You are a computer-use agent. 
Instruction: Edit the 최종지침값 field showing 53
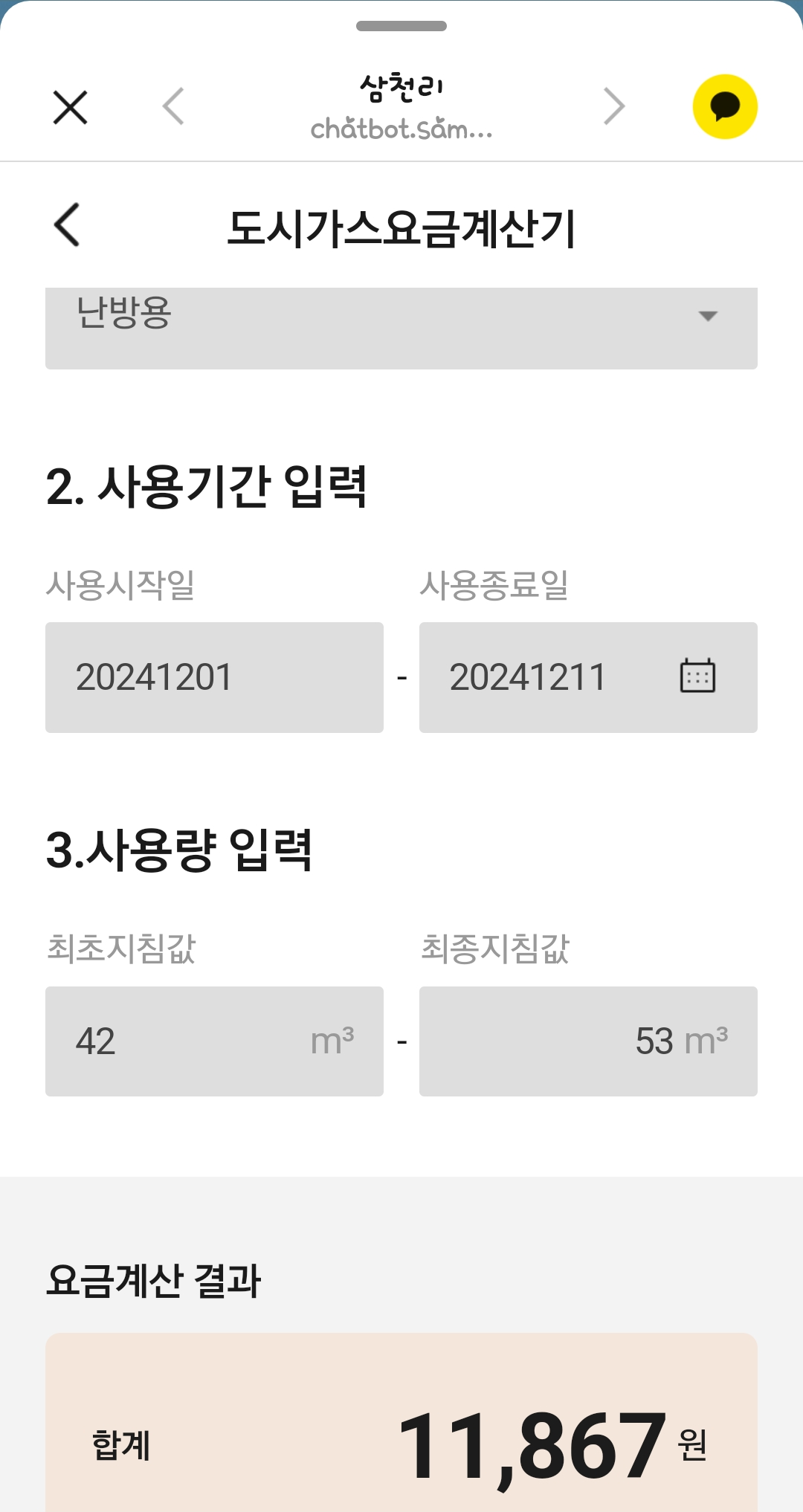pyautogui.click(x=587, y=1041)
